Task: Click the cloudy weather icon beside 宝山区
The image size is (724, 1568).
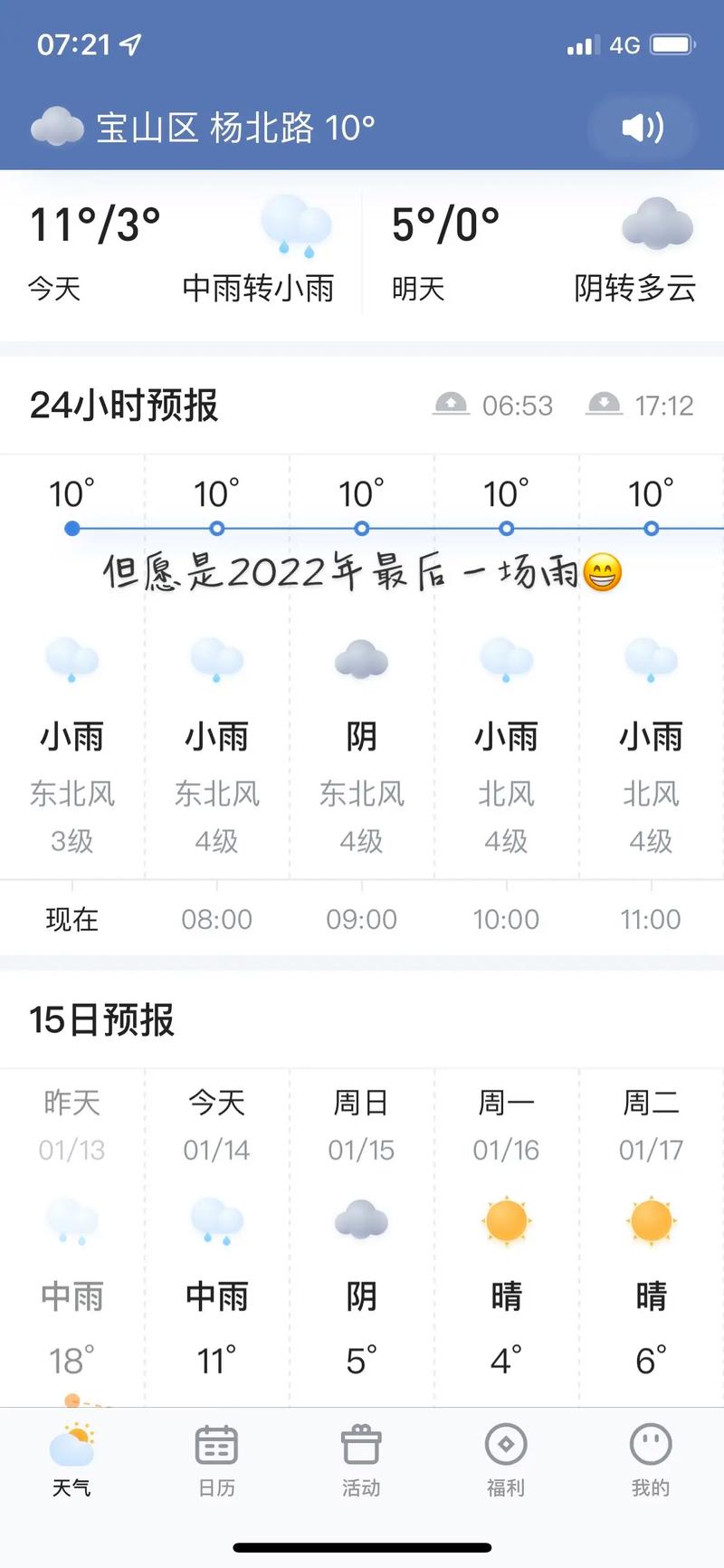Action: click(x=56, y=125)
